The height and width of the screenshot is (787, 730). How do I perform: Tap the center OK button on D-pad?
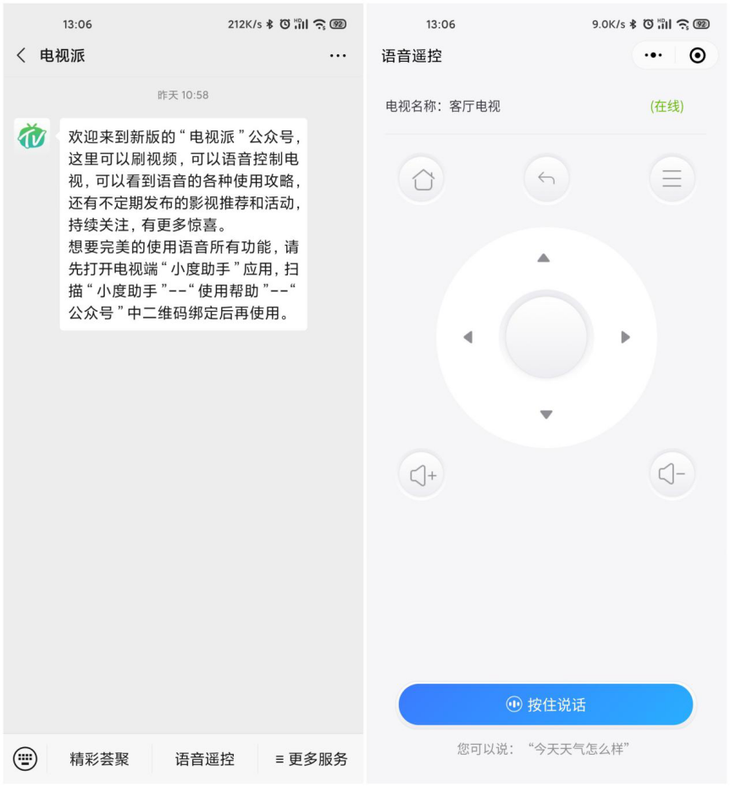pyautogui.click(x=546, y=336)
